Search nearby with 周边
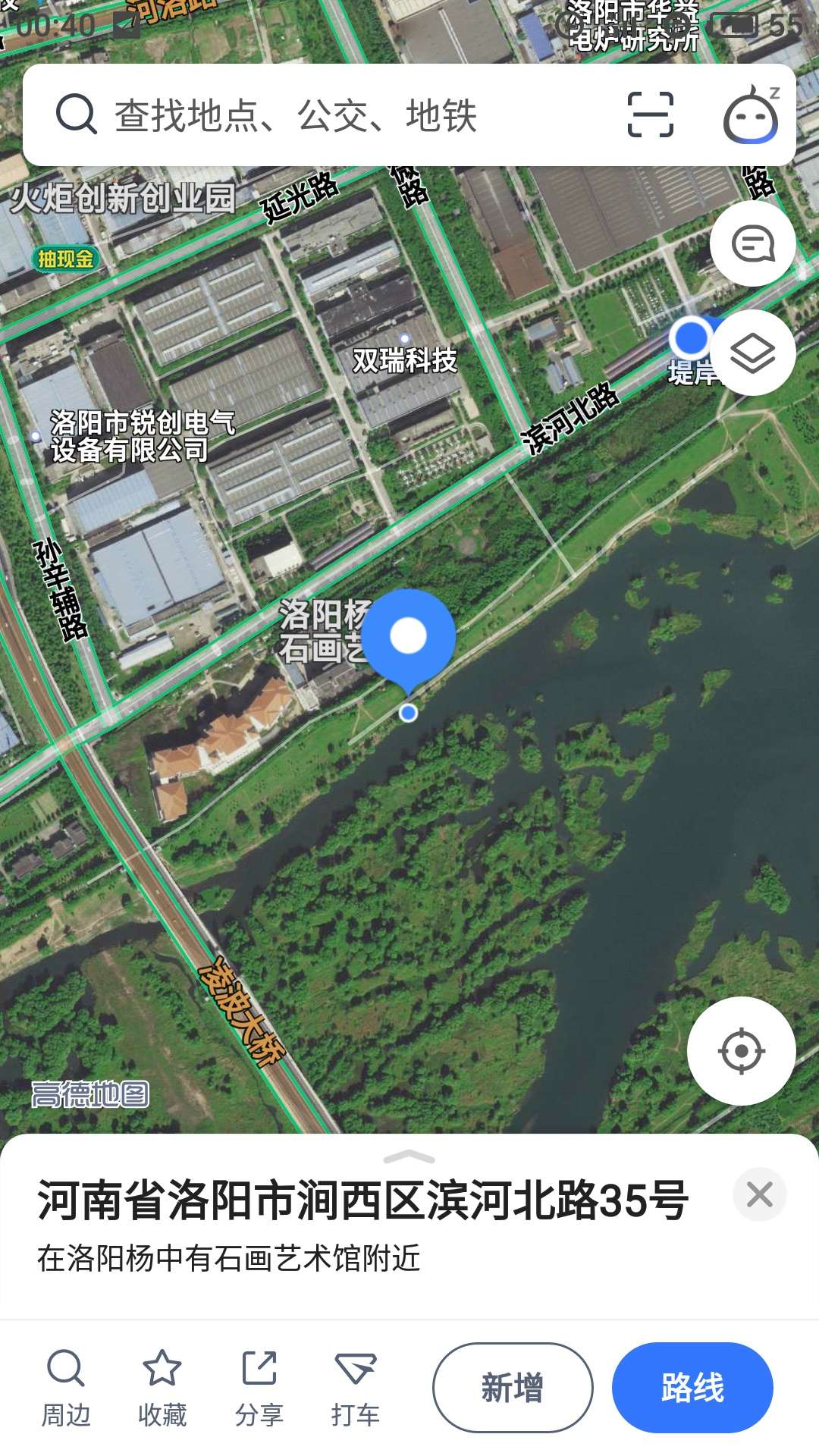 pyautogui.click(x=66, y=1389)
